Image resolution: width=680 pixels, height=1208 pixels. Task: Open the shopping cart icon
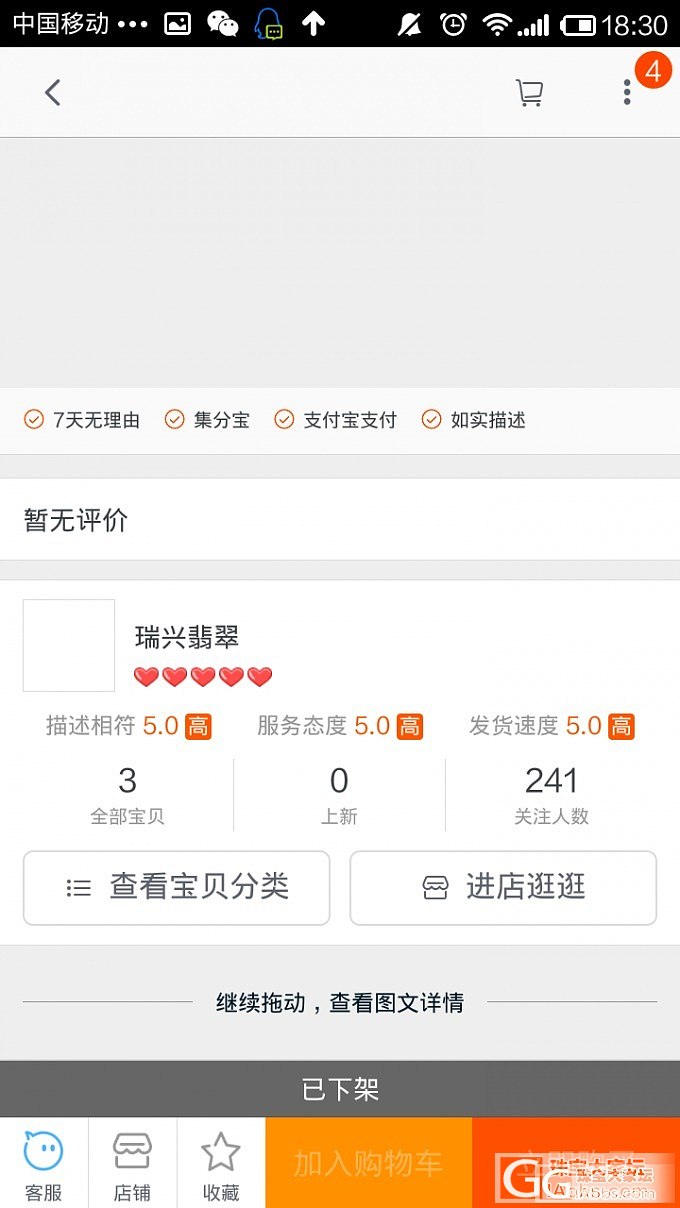point(528,93)
